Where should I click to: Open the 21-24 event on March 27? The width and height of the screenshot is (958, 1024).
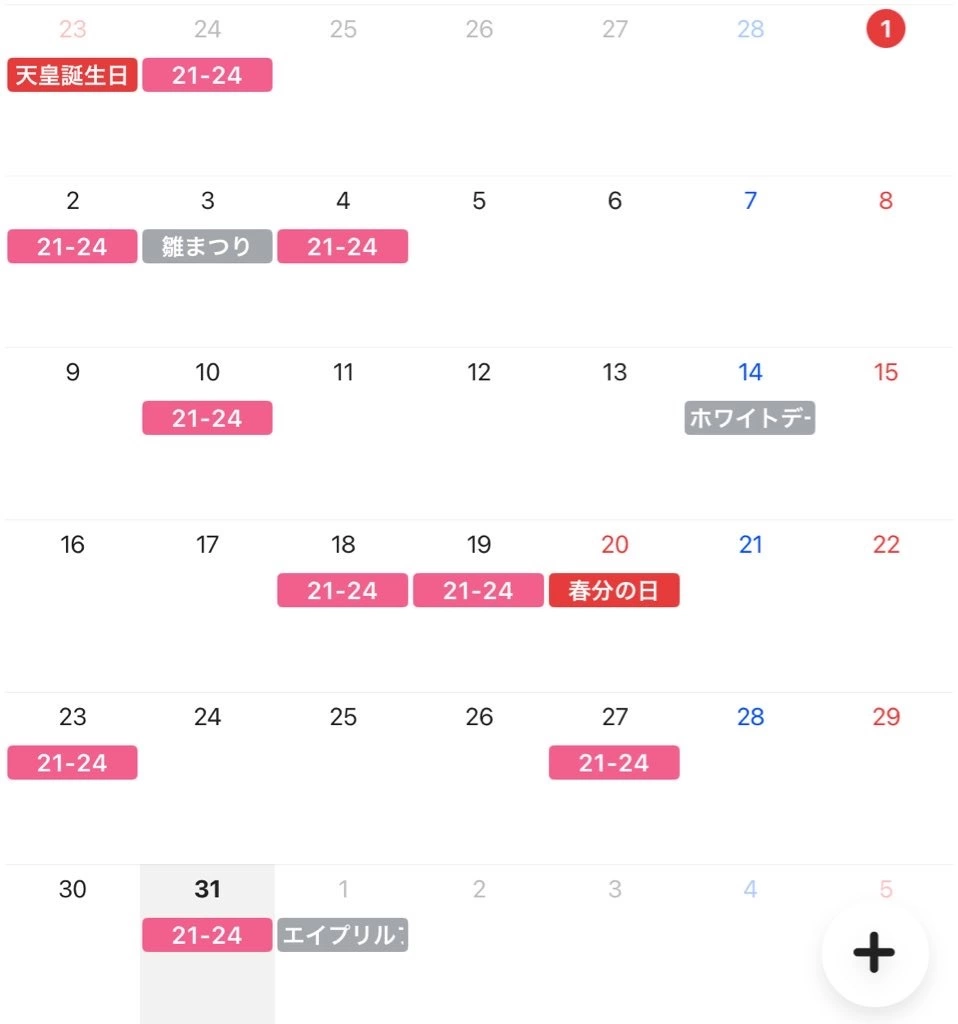pyautogui.click(x=614, y=763)
